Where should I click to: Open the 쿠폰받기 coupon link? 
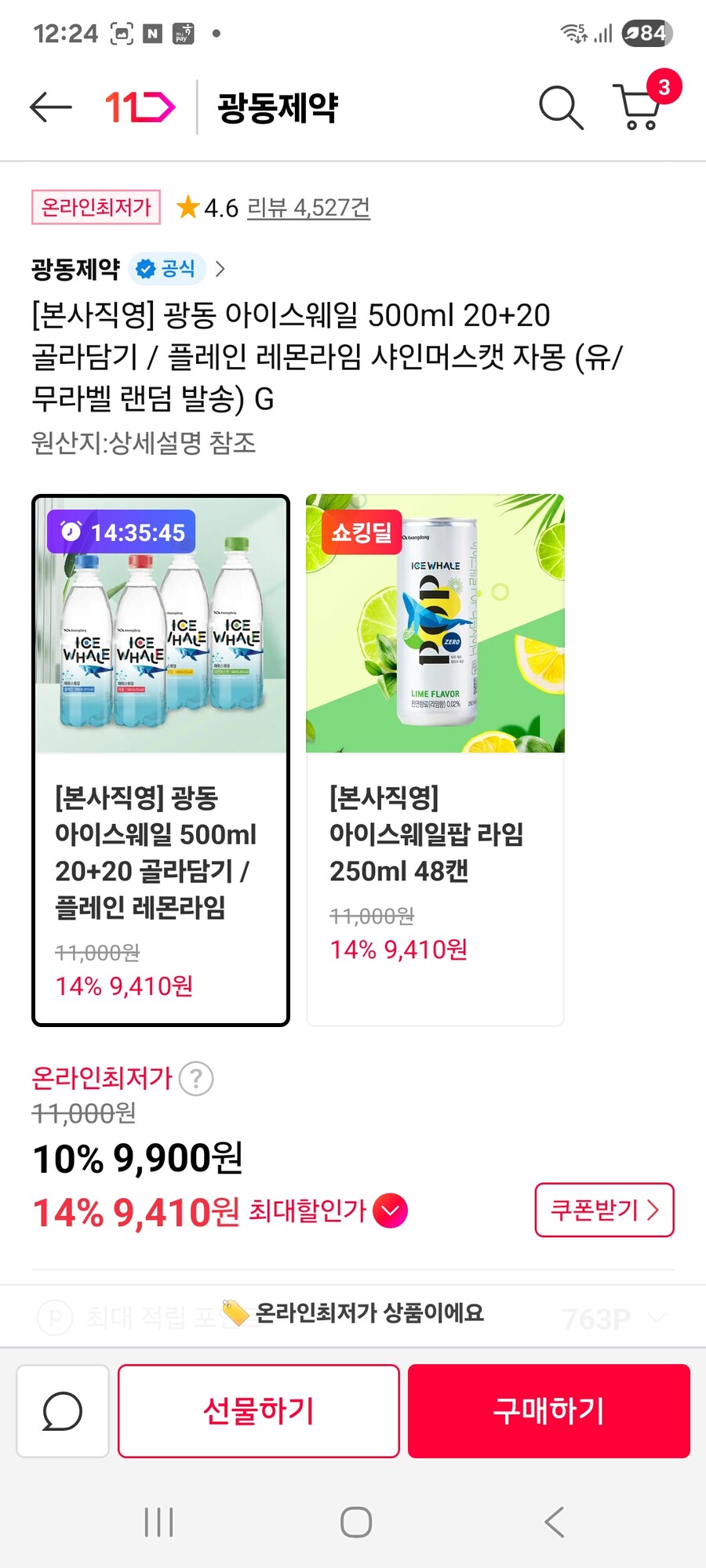[x=604, y=1210]
